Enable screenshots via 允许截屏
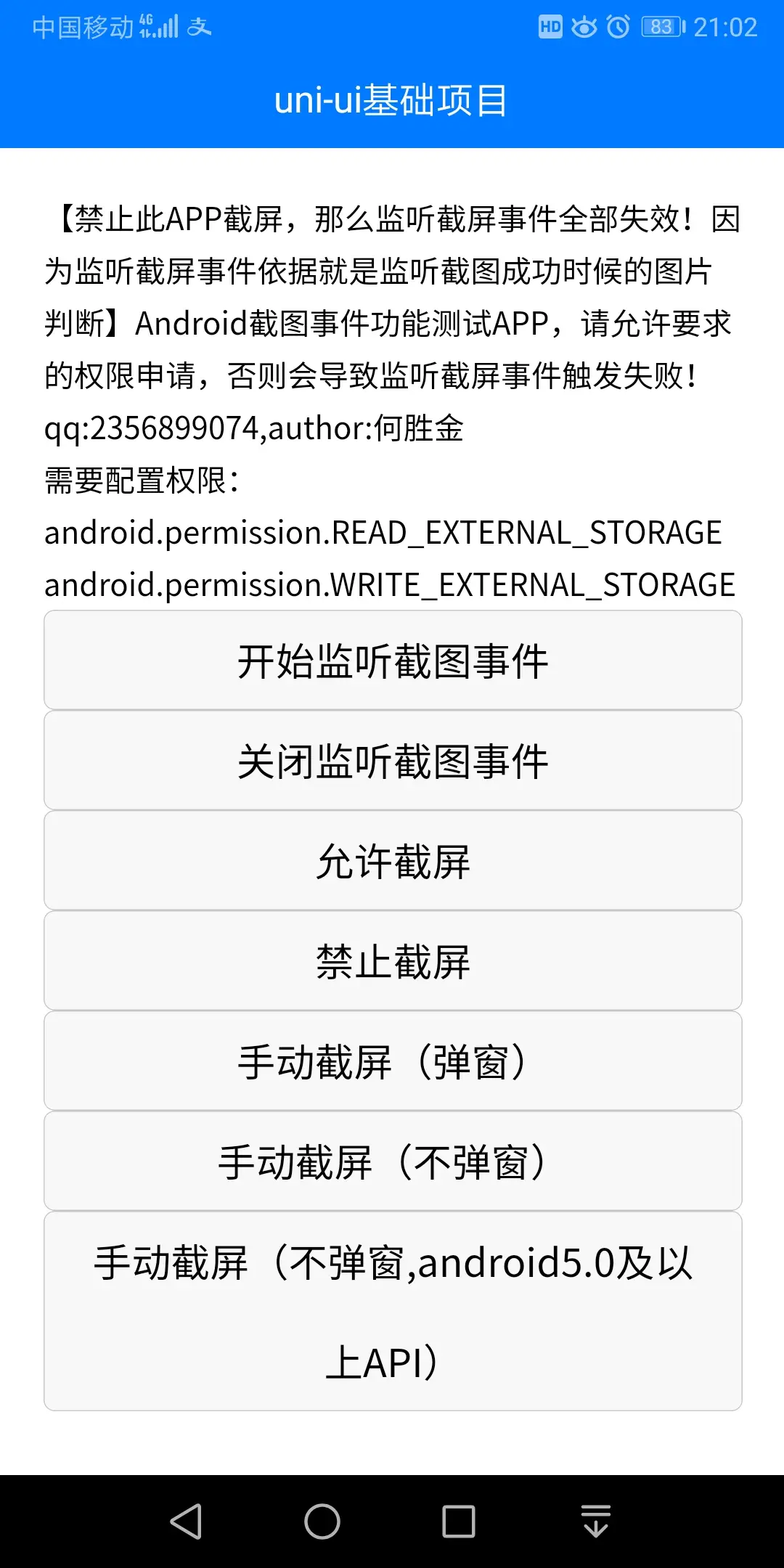This screenshot has width=784, height=1568. click(393, 861)
